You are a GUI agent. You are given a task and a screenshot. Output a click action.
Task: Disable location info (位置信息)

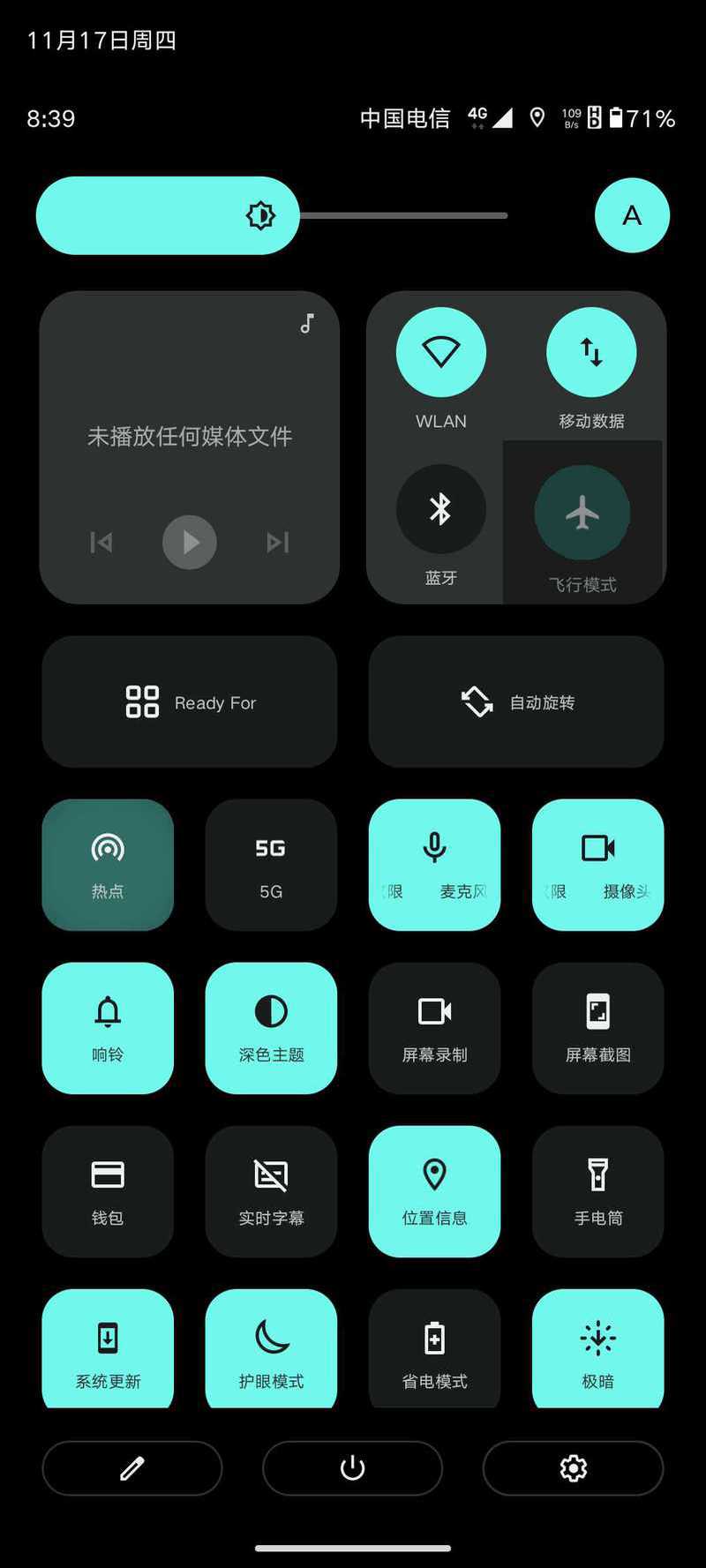434,1191
